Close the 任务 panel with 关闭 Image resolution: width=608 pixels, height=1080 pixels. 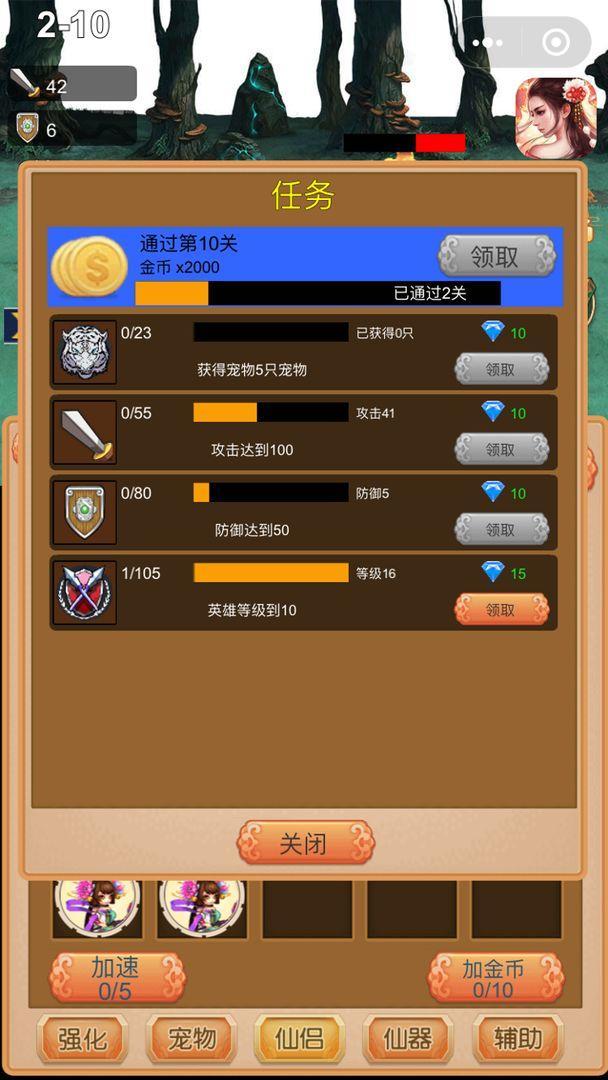click(x=305, y=842)
